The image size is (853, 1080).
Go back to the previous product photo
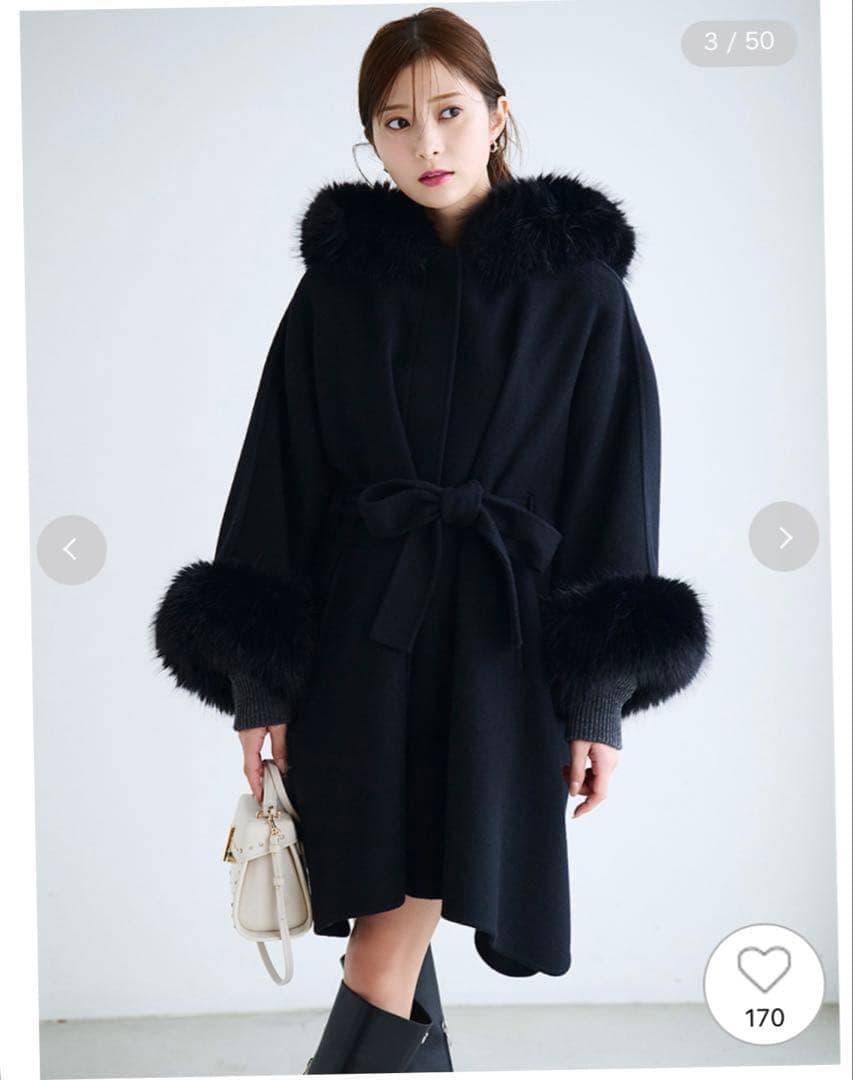coord(71,549)
